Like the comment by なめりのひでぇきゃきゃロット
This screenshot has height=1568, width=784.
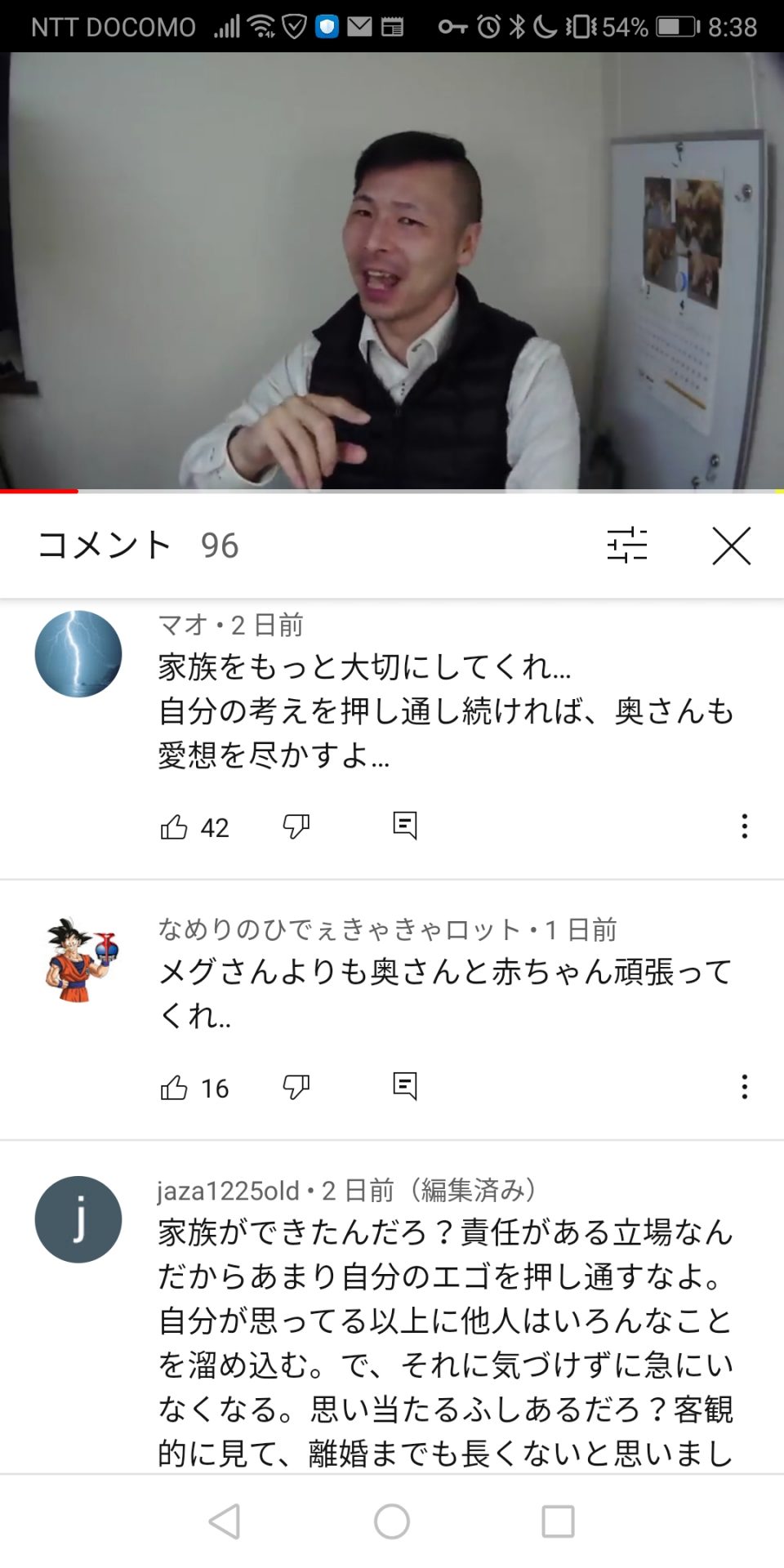[x=174, y=1088]
